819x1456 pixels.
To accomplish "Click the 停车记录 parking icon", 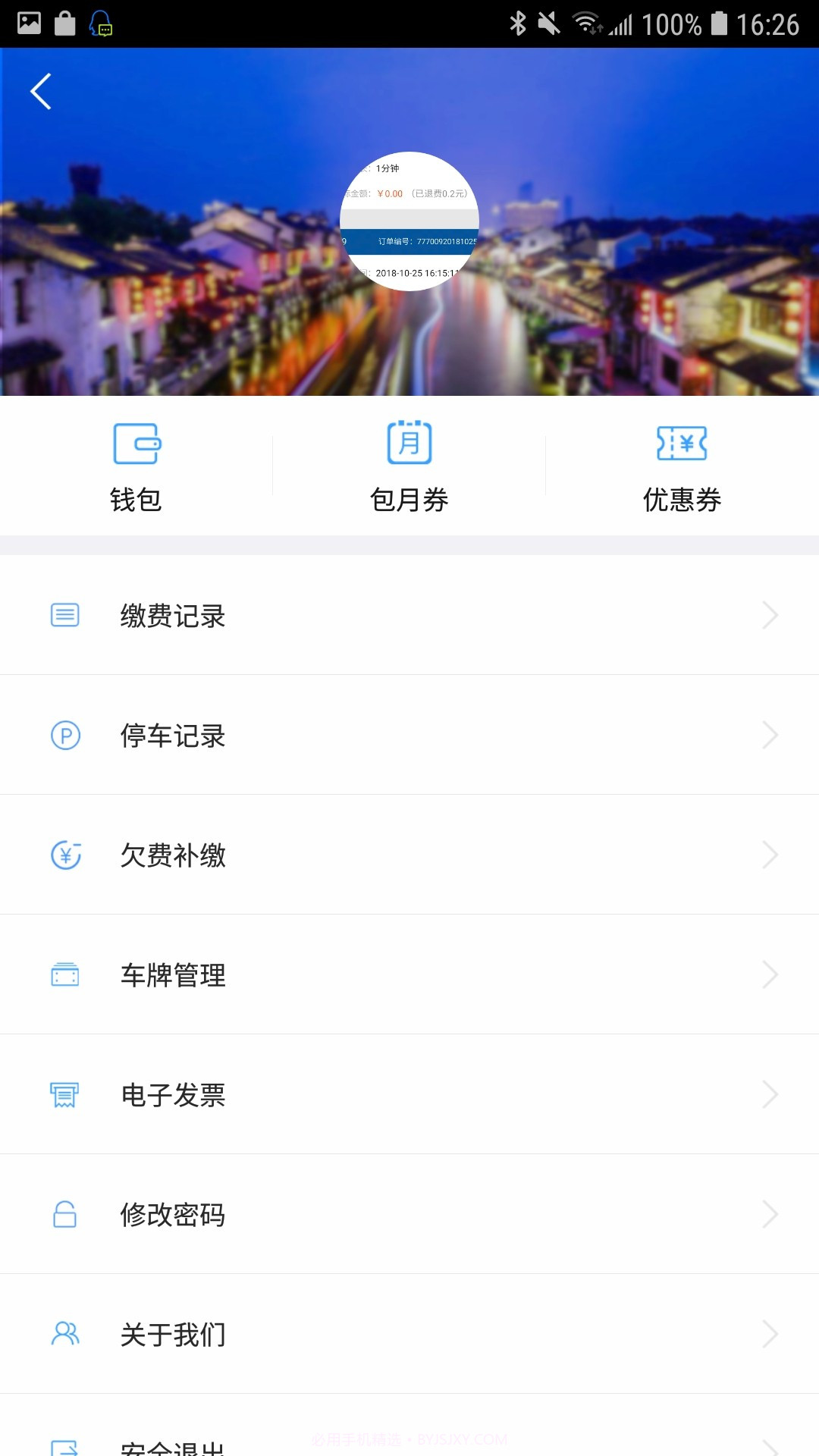I will [x=65, y=735].
